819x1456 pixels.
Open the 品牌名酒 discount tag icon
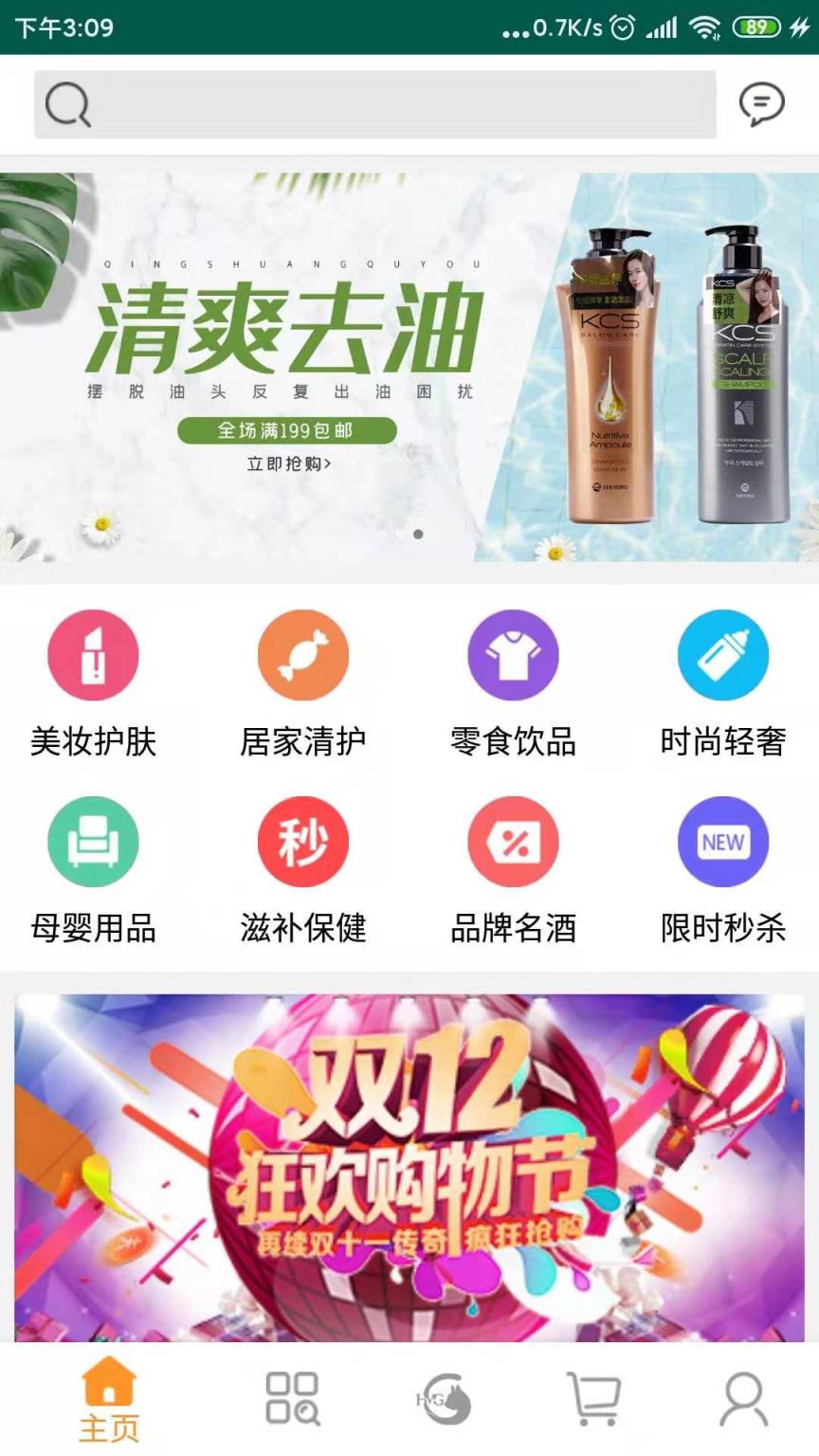click(513, 842)
